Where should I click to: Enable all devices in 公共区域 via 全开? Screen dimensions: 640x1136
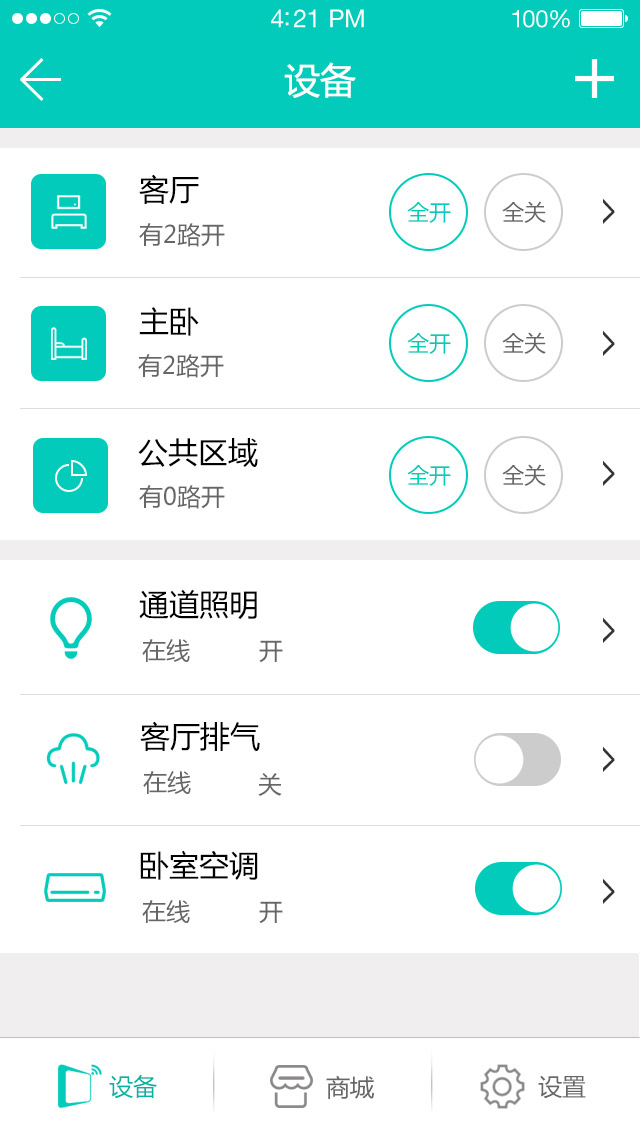pos(428,475)
